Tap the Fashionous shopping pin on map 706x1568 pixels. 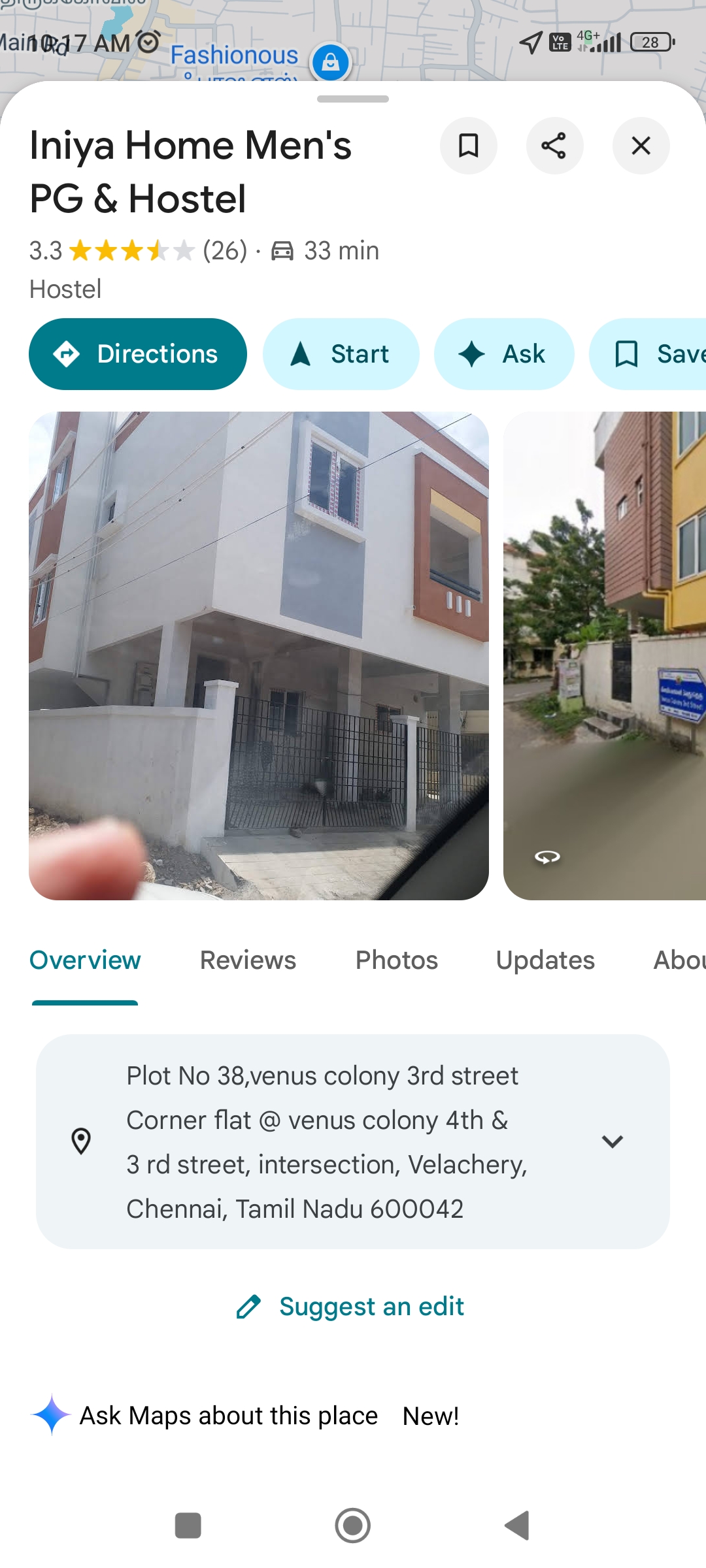pyautogui.click(x=331, y=62)
